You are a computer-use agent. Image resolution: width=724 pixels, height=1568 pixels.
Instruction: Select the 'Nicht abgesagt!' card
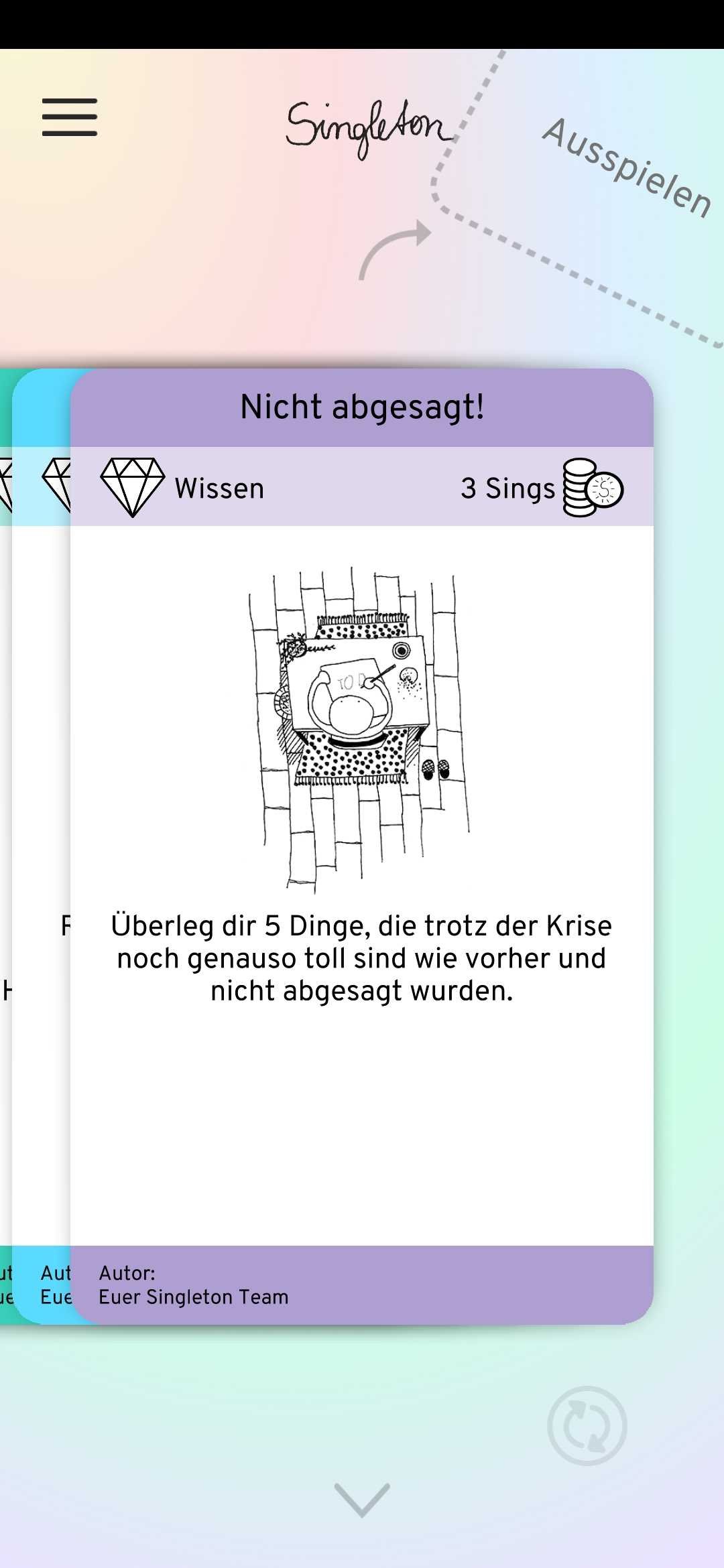pyautogui.click(x=362, y=846)
